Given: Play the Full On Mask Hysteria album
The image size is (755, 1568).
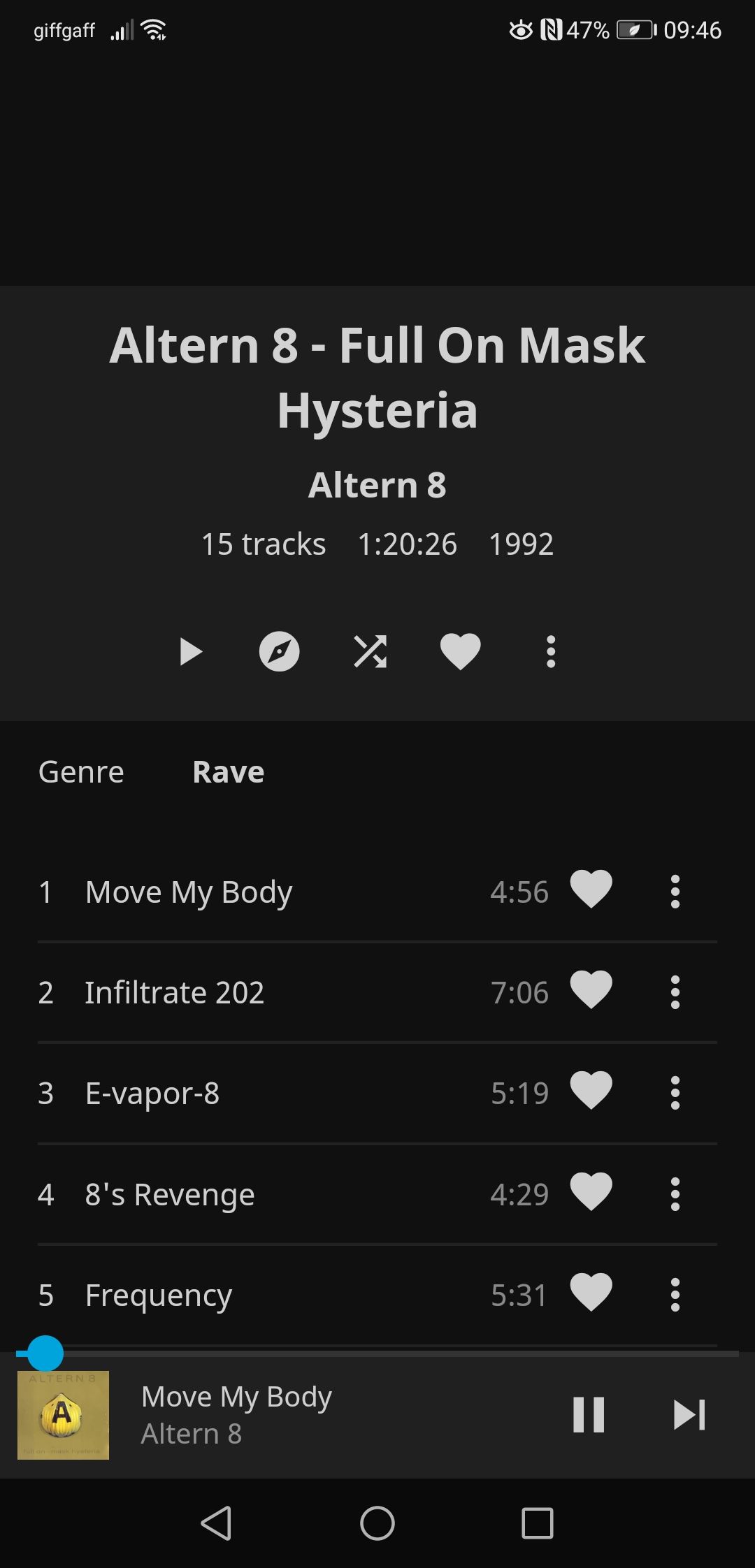Looking at the screenshot, I should (x=190, y=652).
